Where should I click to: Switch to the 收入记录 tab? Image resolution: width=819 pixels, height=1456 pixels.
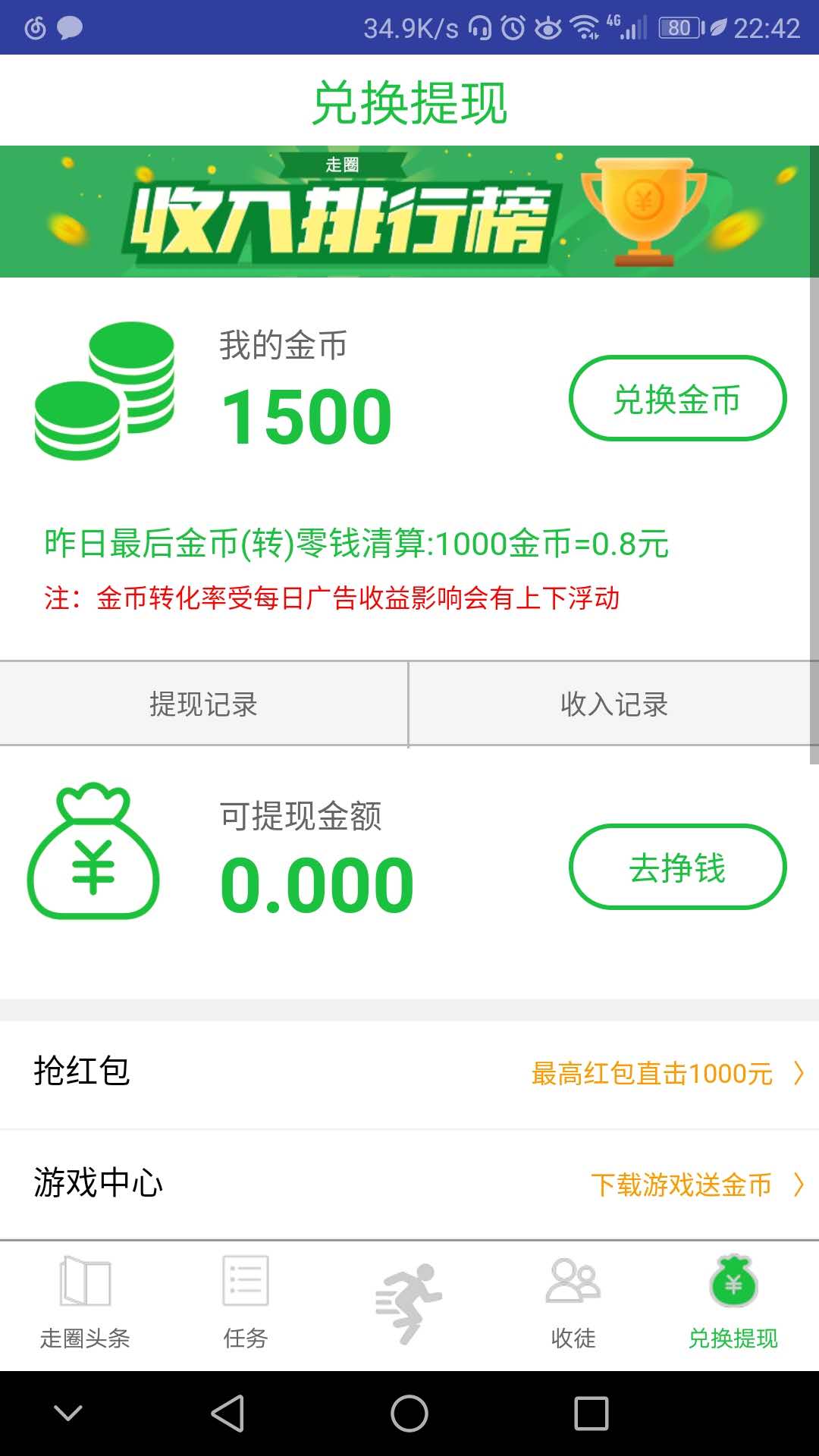pyautogui.click(x=613, y=704)
